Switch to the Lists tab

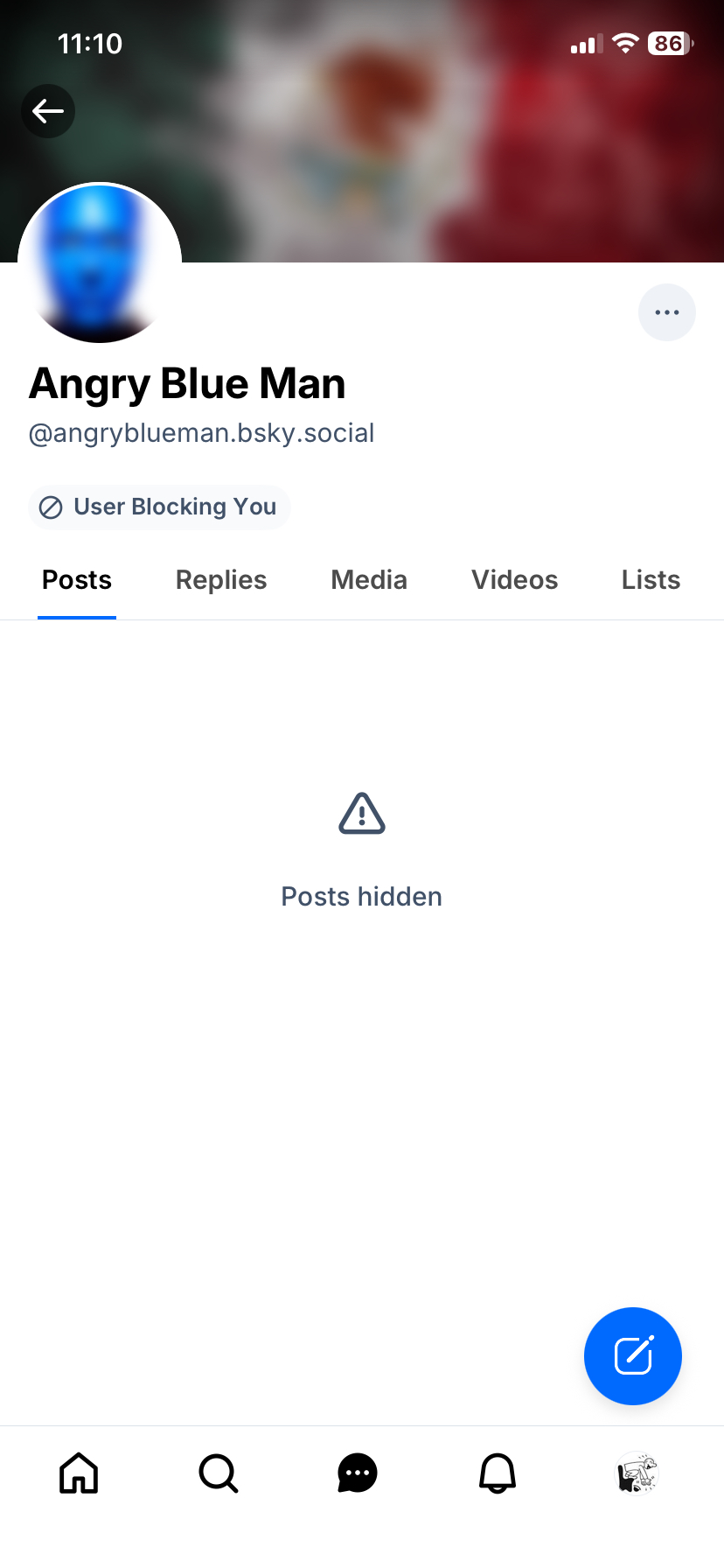pyautogui.click(x=651, y=580)
